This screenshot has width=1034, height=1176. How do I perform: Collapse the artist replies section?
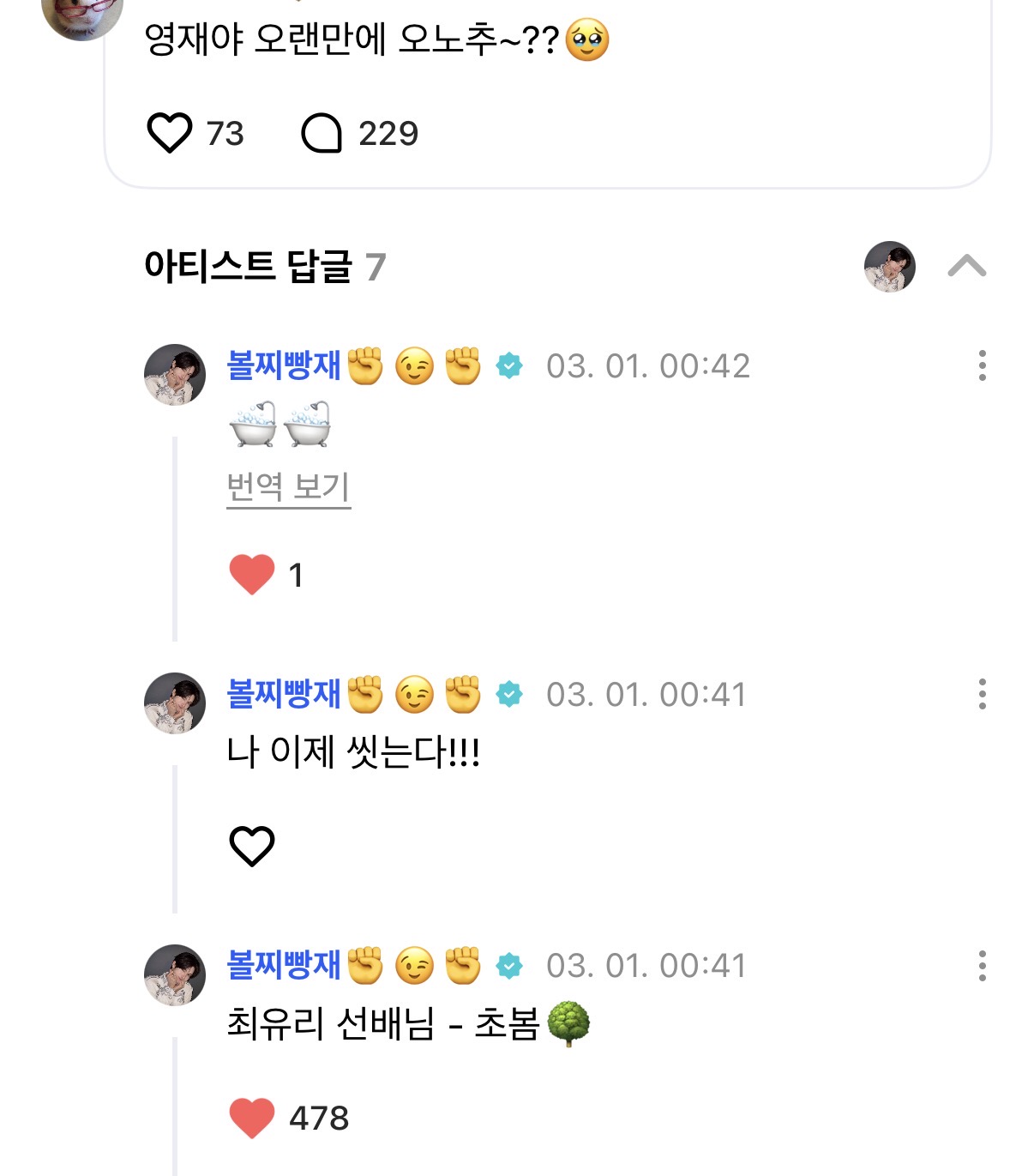coord(966,266)
